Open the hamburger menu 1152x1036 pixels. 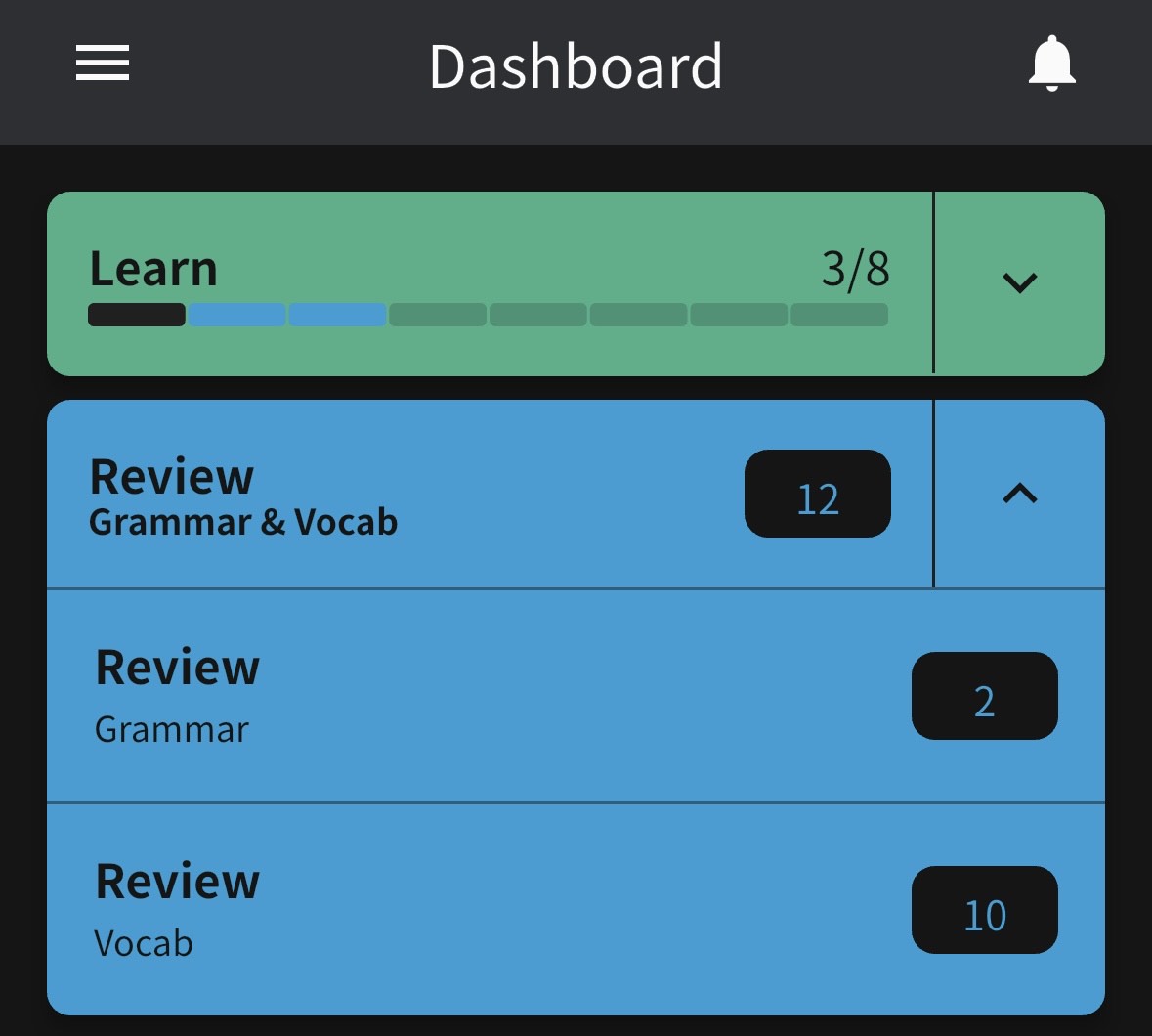pos(103,64)
